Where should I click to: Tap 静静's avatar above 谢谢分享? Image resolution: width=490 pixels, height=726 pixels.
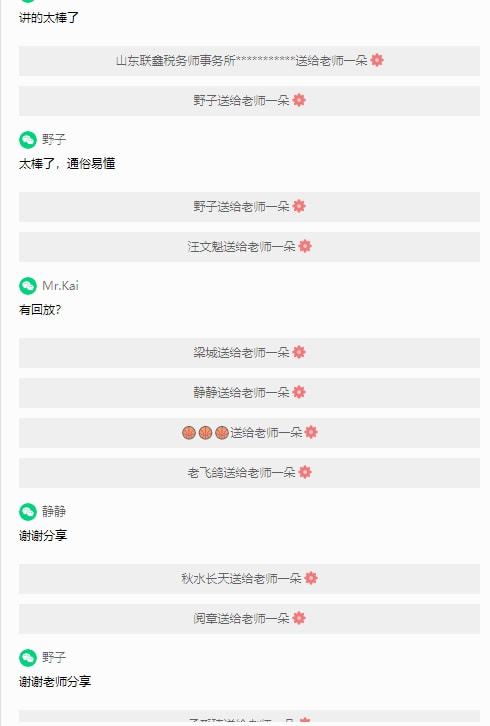point(28,512)
